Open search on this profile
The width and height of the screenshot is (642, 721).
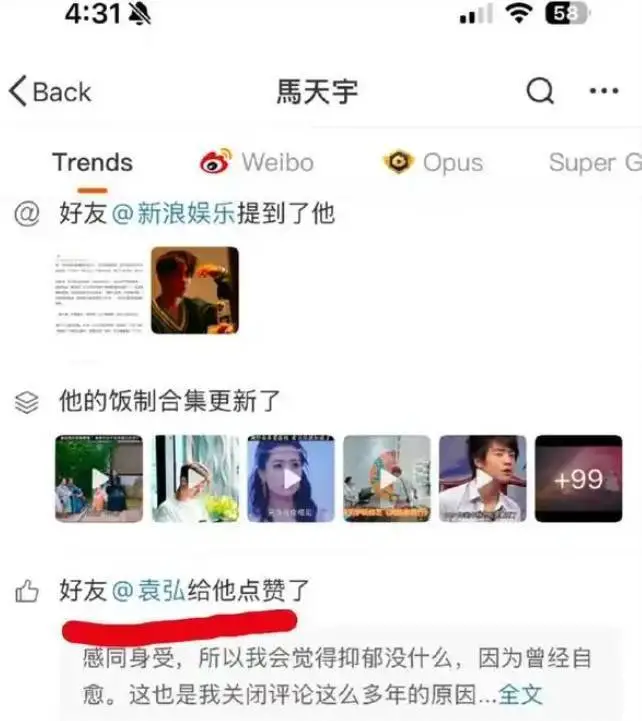(540, 92)
